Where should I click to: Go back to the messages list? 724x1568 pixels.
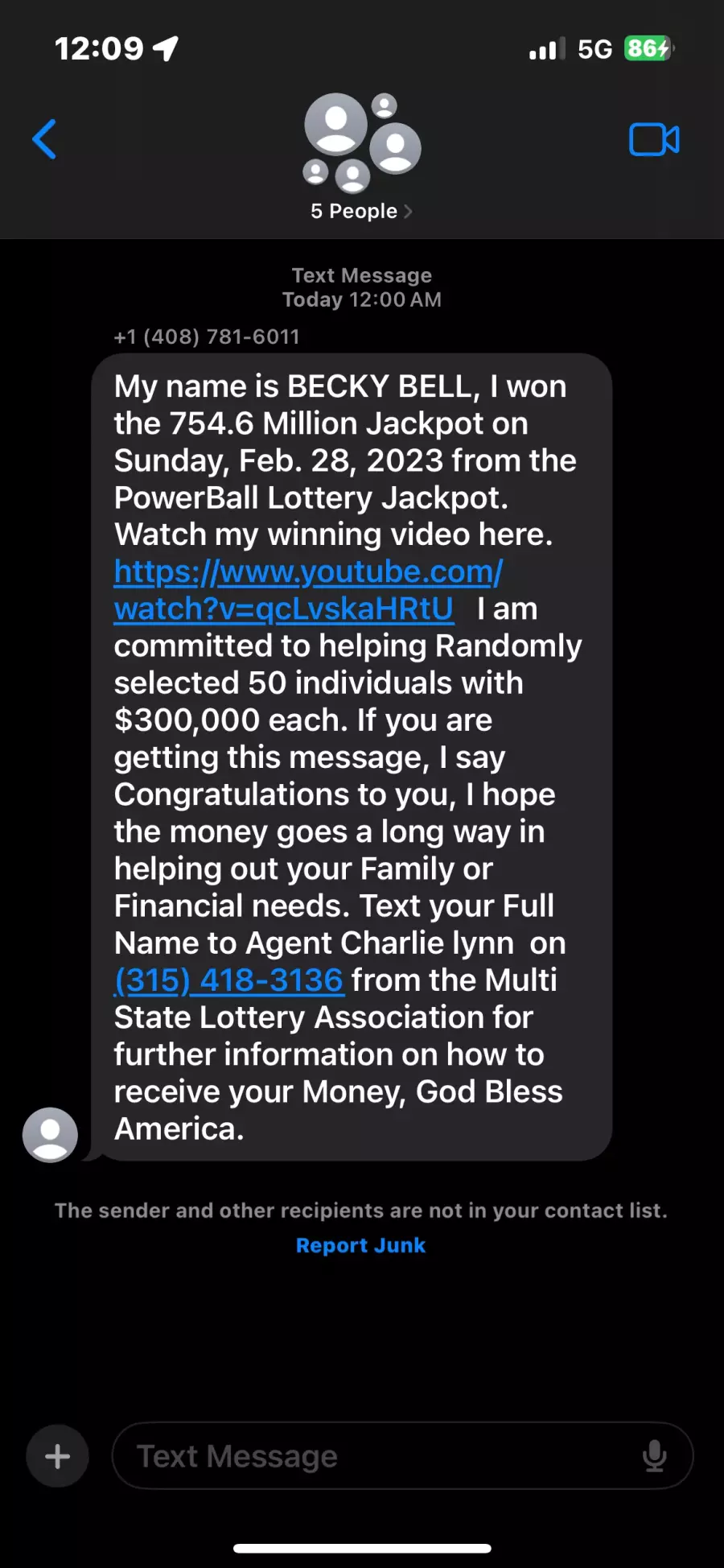tap(45, 139)
